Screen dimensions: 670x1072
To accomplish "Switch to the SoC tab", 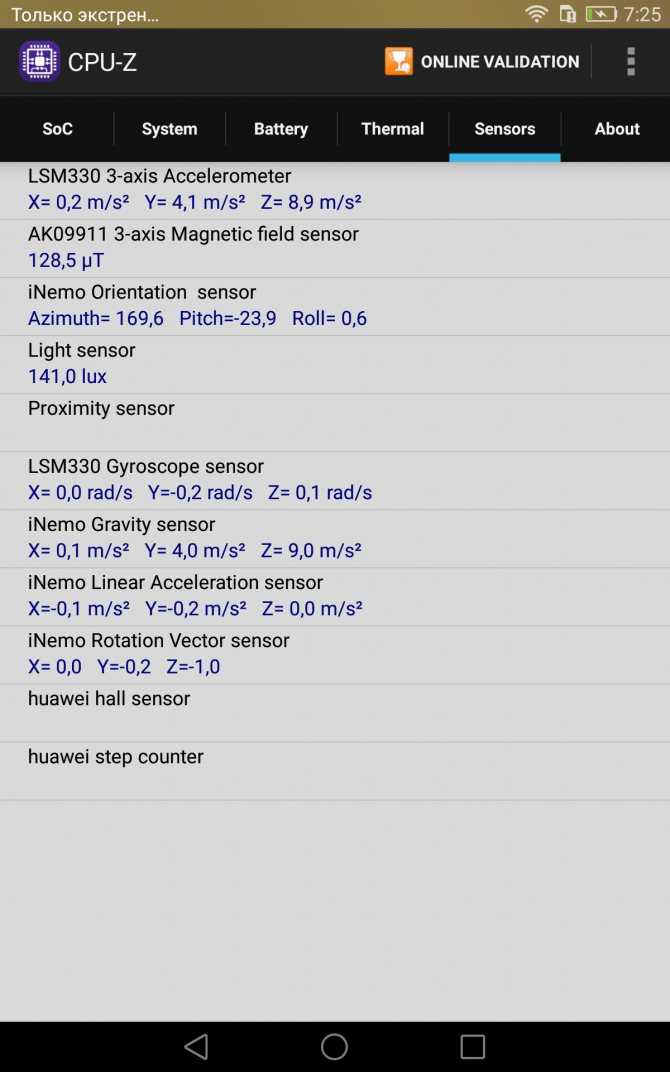I will (57, 129).
